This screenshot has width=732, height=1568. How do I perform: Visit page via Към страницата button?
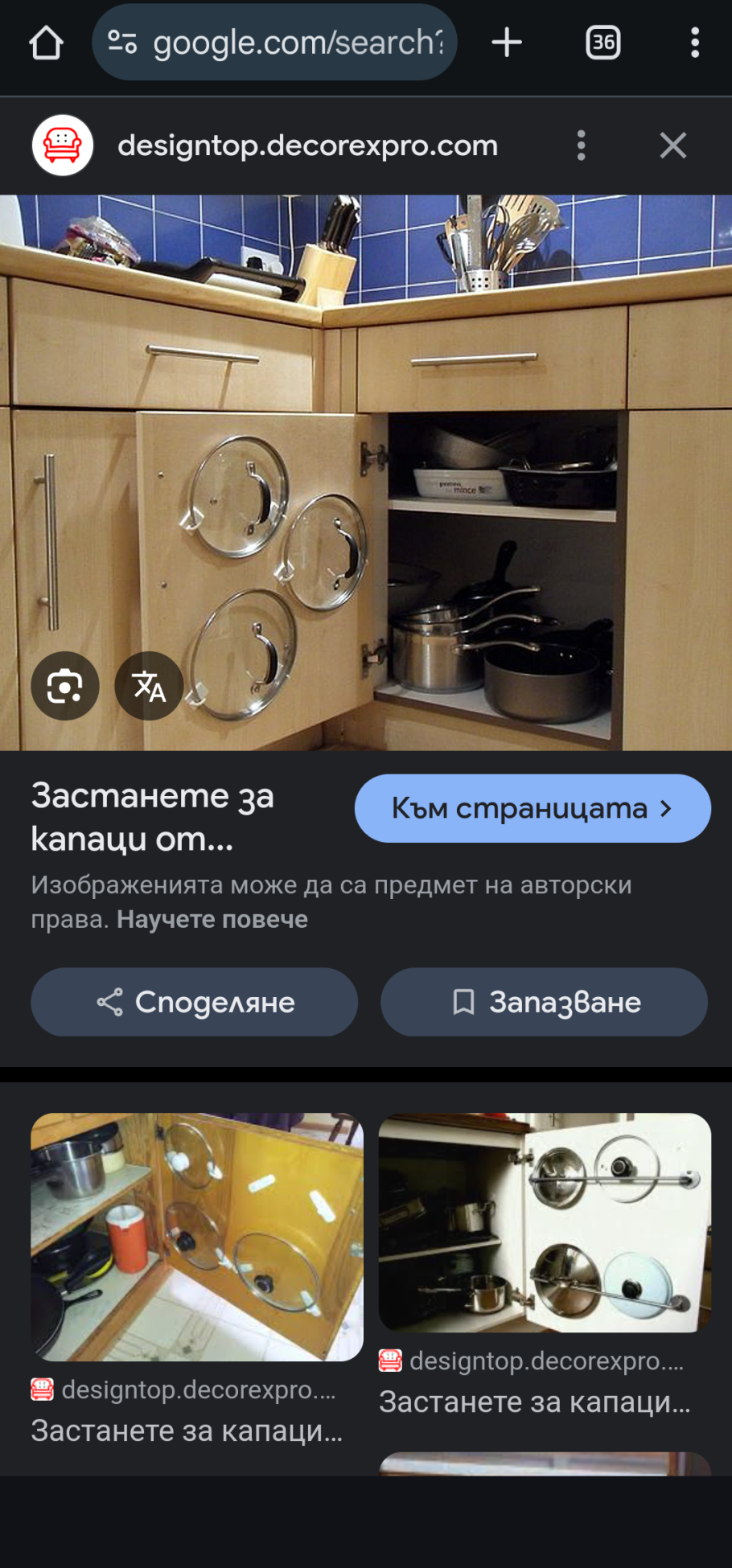tap(532, 808)
